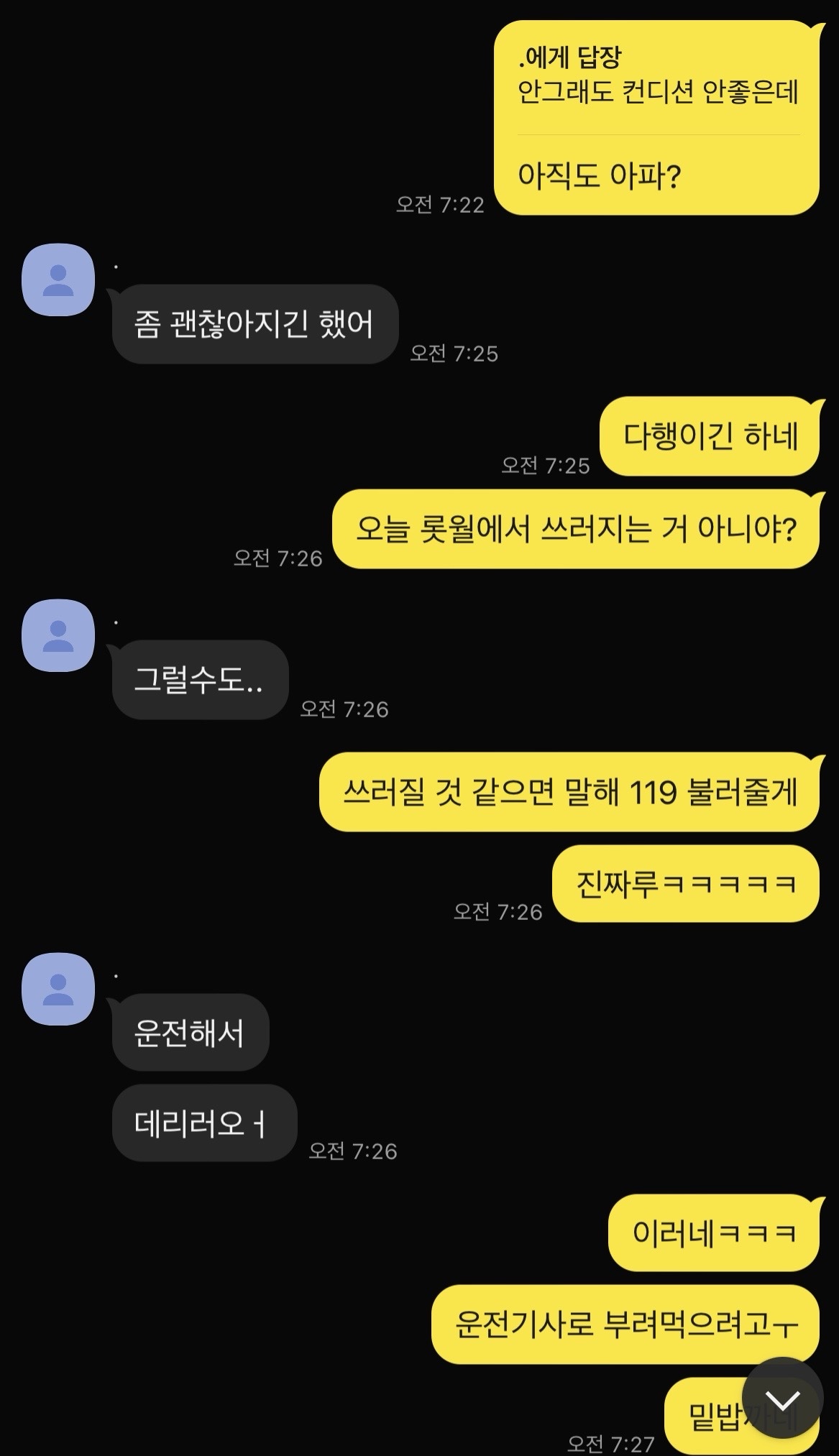
Task: Open the sender's profile picture beside '그럴수도..'
Action: 59,636
